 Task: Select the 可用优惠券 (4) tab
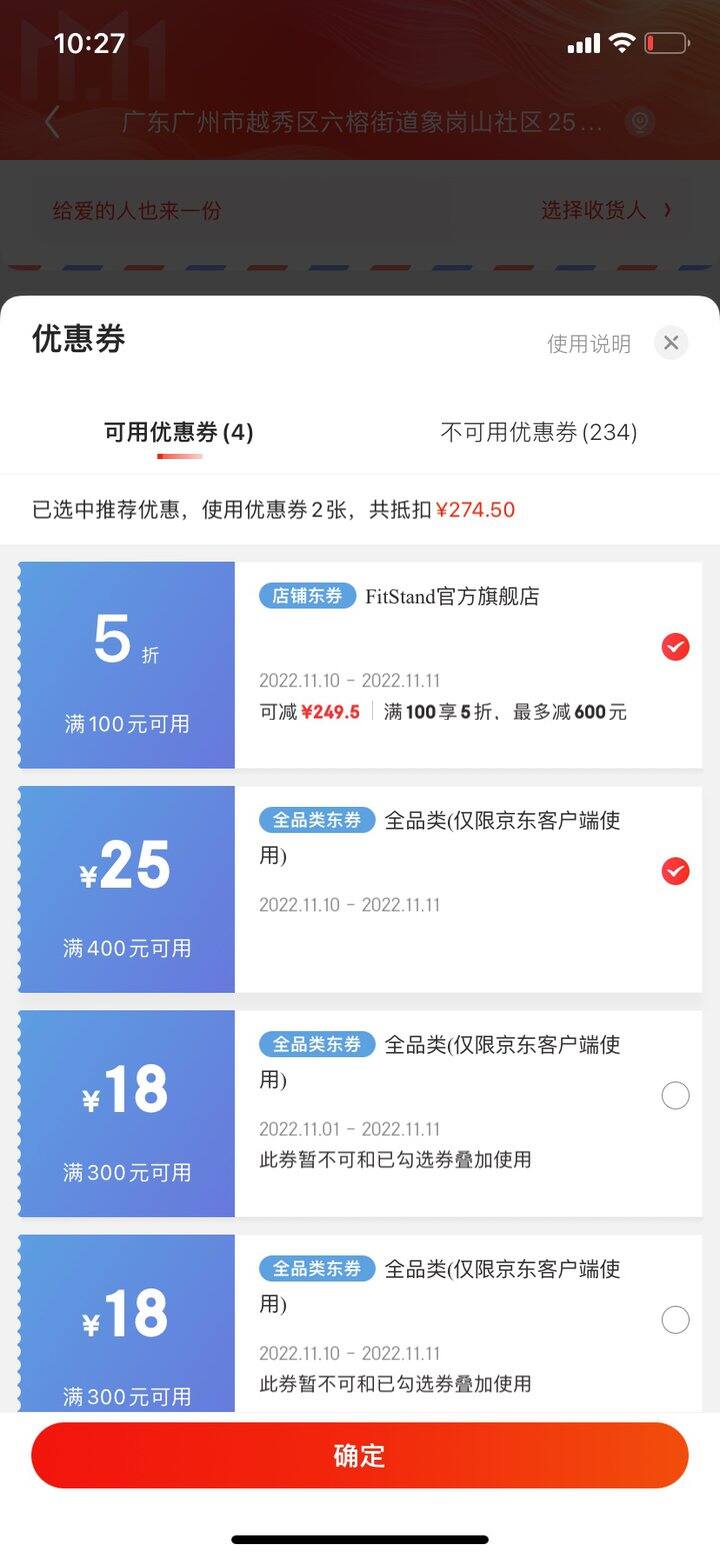click(x=179, y=432)
